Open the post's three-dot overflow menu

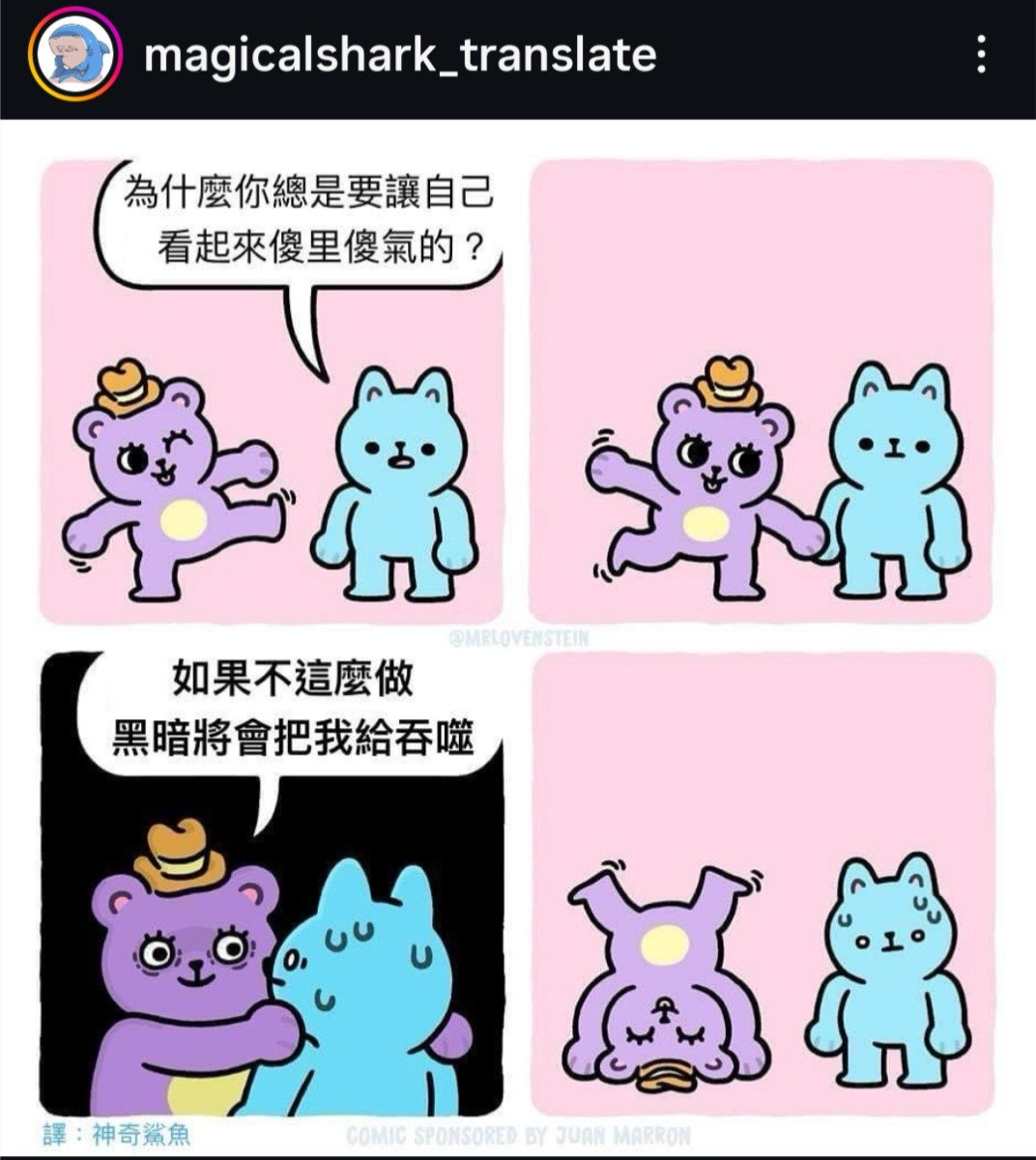tap(981, 55)
